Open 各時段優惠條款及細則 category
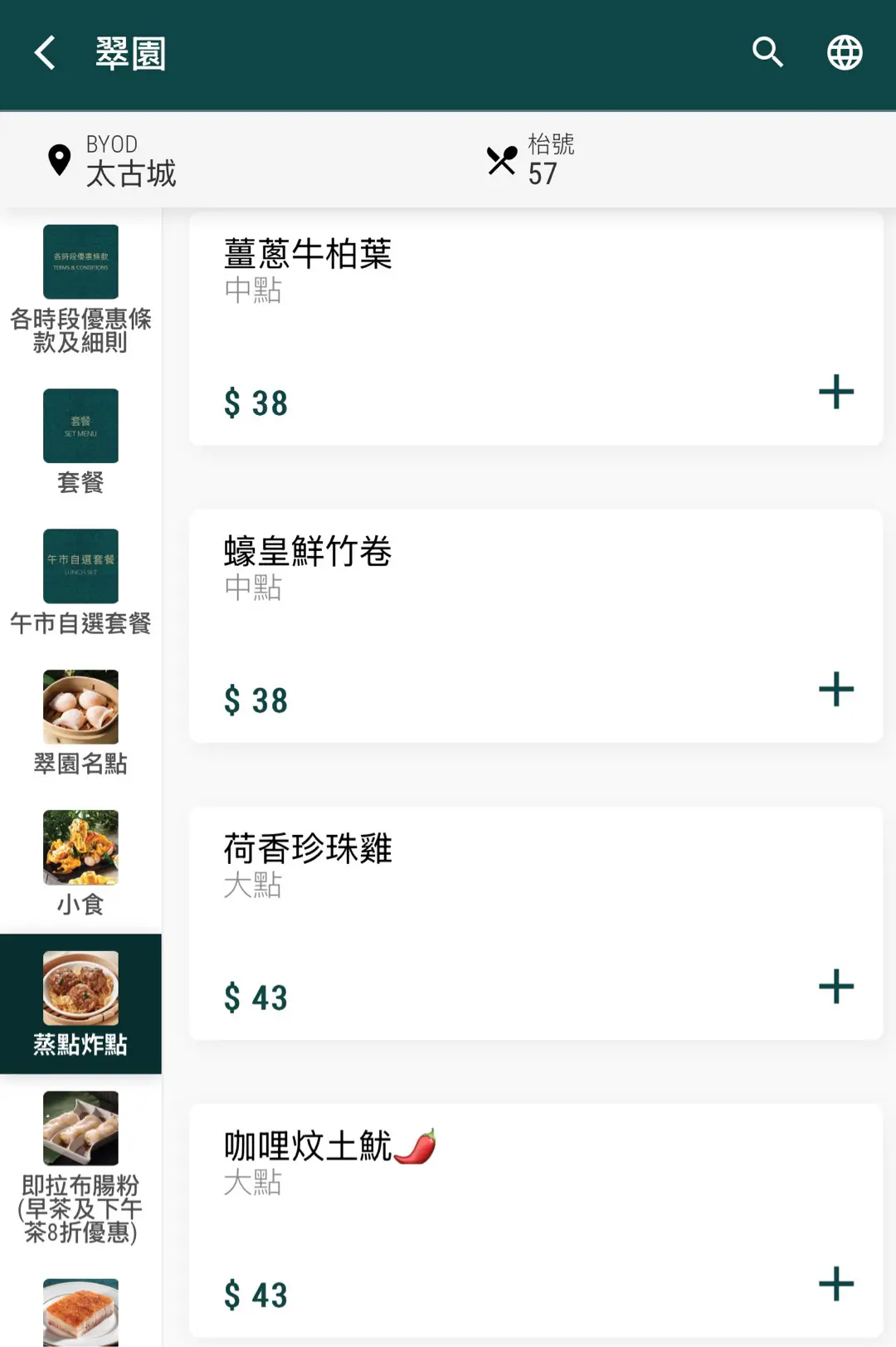The image size is (896, 1347). [80, 289]
